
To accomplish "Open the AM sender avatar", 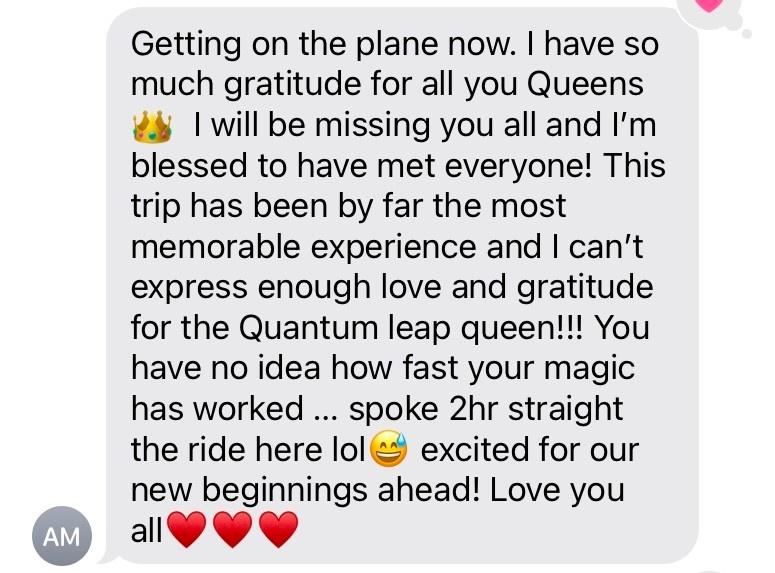I will [x=61, y=535].
